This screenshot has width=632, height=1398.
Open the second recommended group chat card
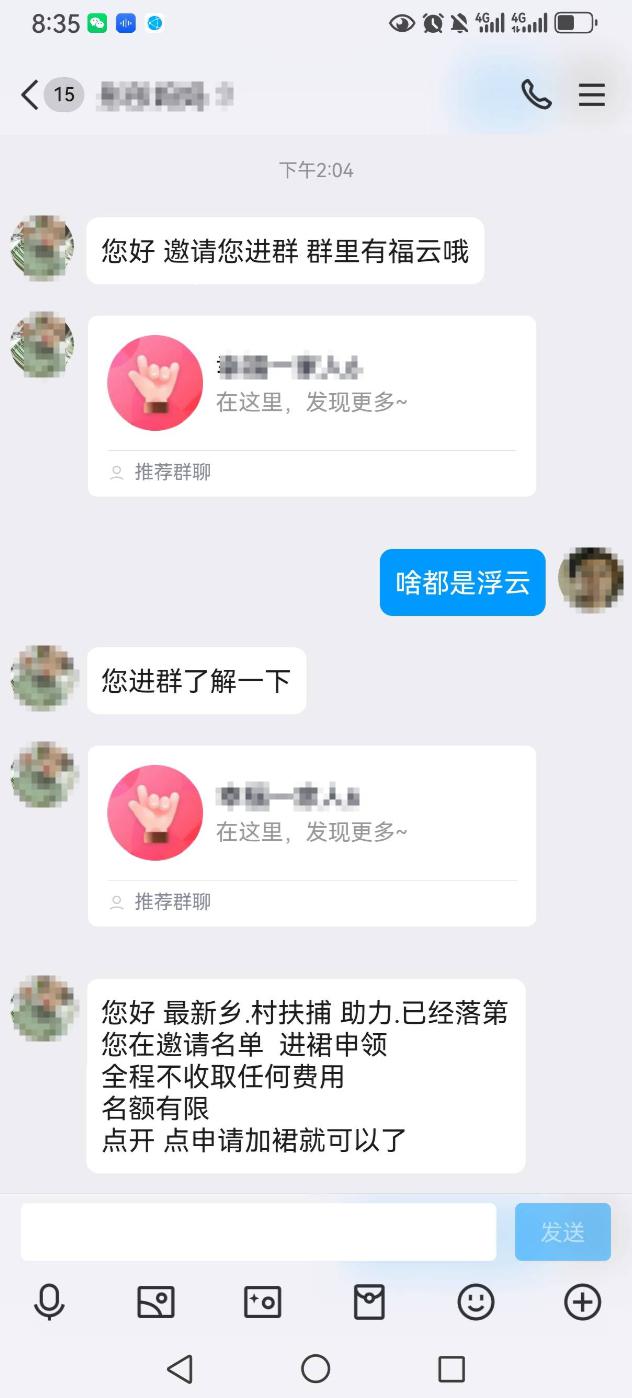312,836
